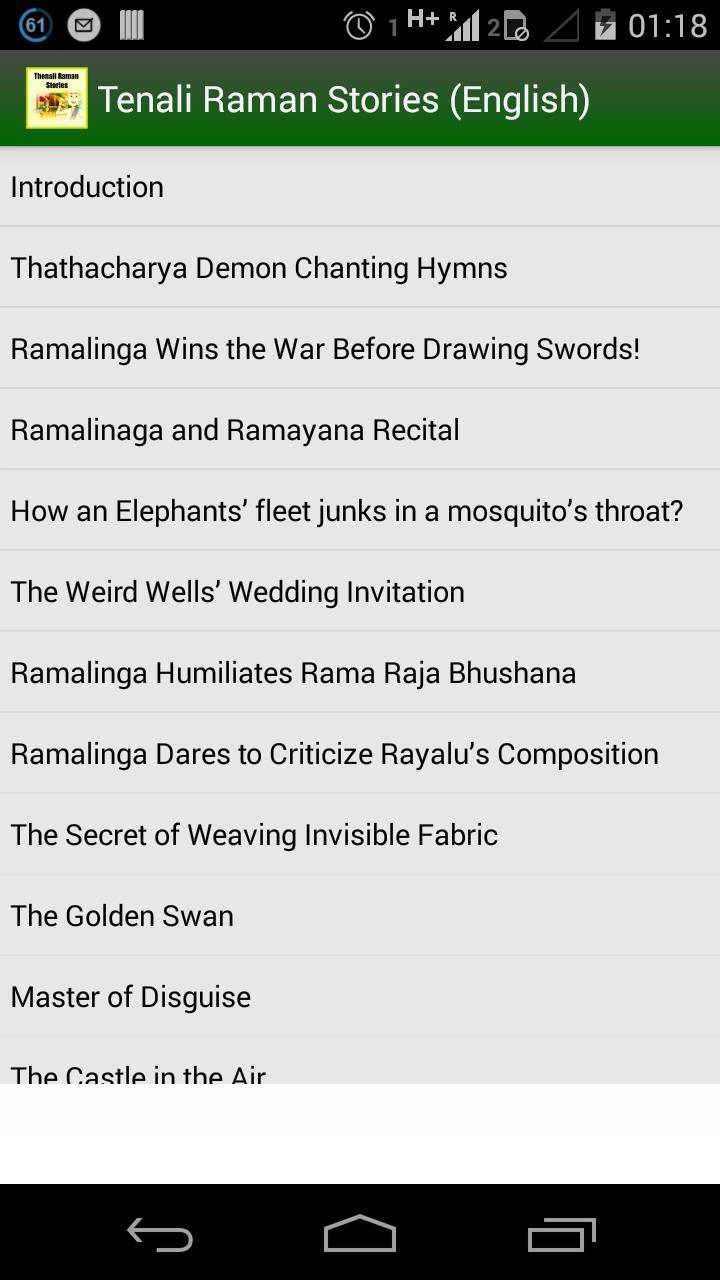Image resolution: width=720 pixels, height=1280 pixels.
Task: Open Thathacharya Demon Chanting Hymns
Action: click(x=360, y=267)
